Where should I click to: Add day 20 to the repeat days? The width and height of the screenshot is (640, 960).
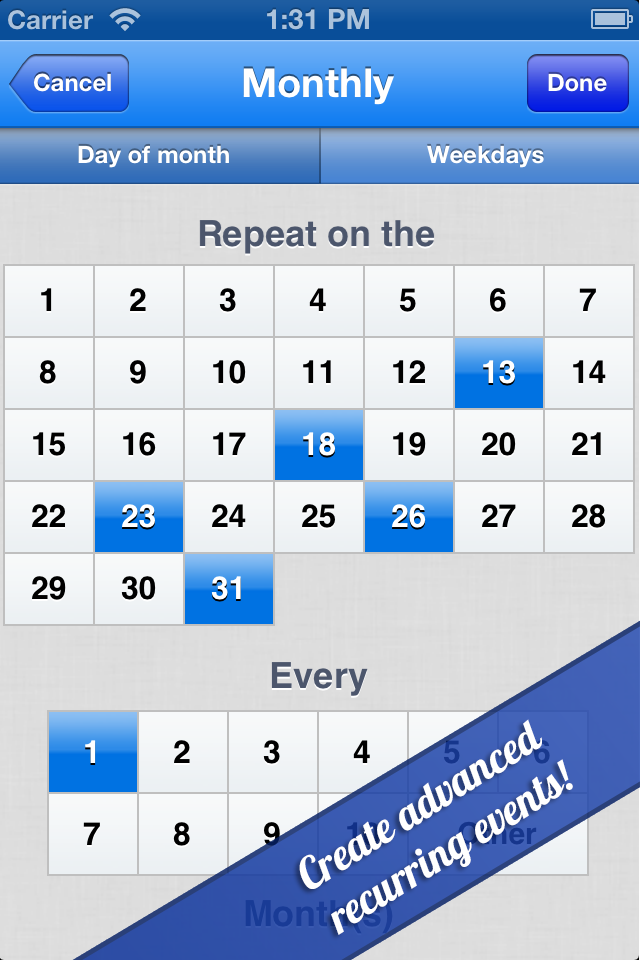tap(498, 445)
